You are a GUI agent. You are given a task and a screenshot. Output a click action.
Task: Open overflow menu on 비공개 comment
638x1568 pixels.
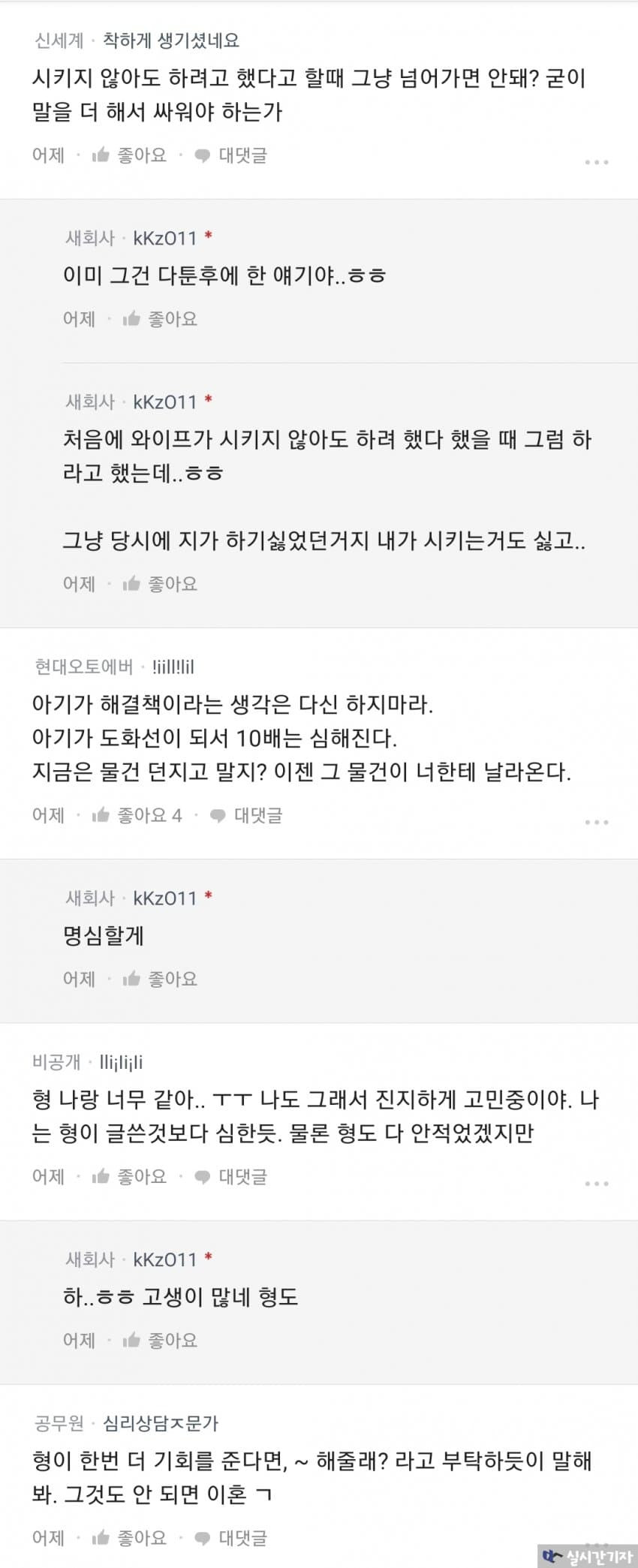596,1184
